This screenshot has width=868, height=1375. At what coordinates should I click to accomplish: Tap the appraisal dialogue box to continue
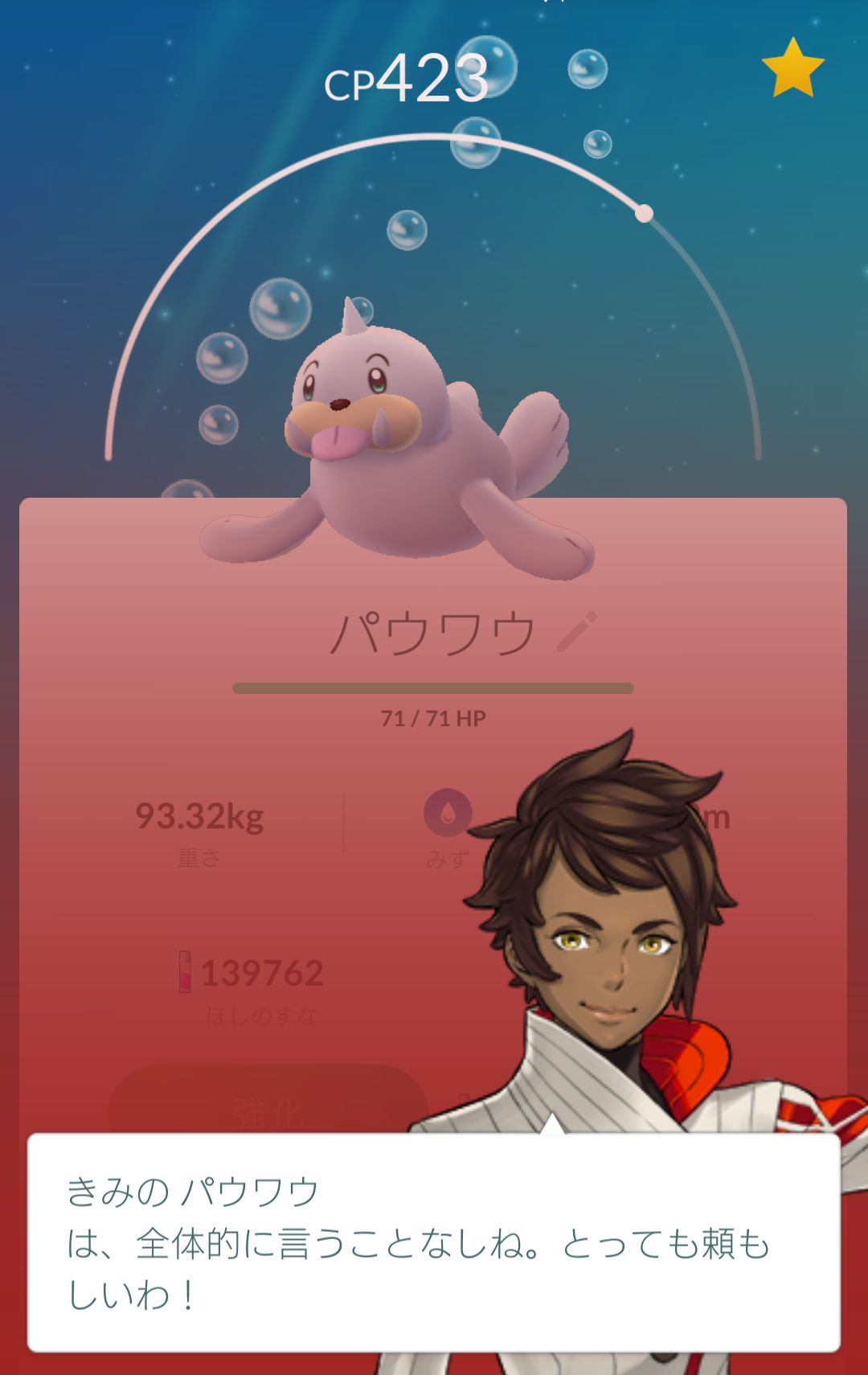[434, 1242]
